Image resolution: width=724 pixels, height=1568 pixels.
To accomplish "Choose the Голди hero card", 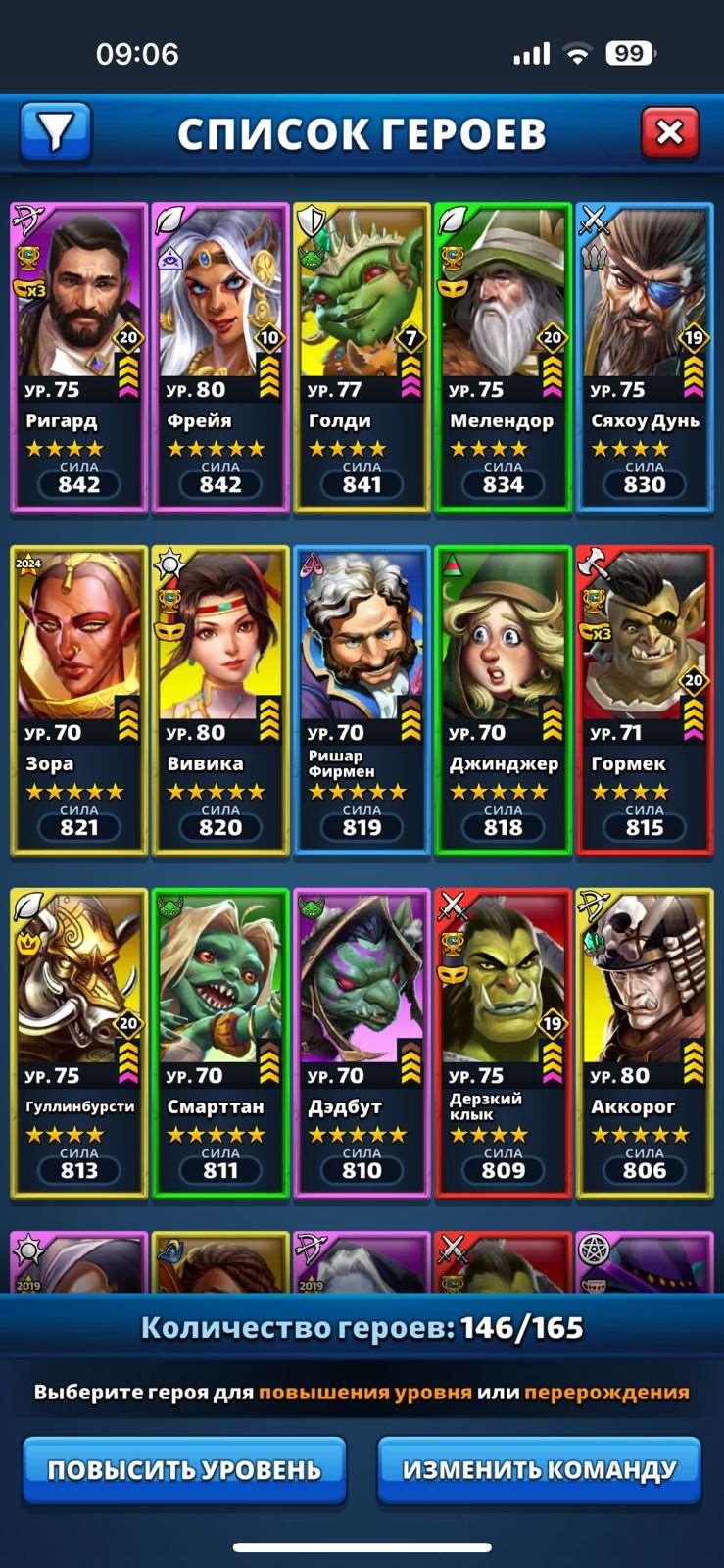I will [362, 358].
